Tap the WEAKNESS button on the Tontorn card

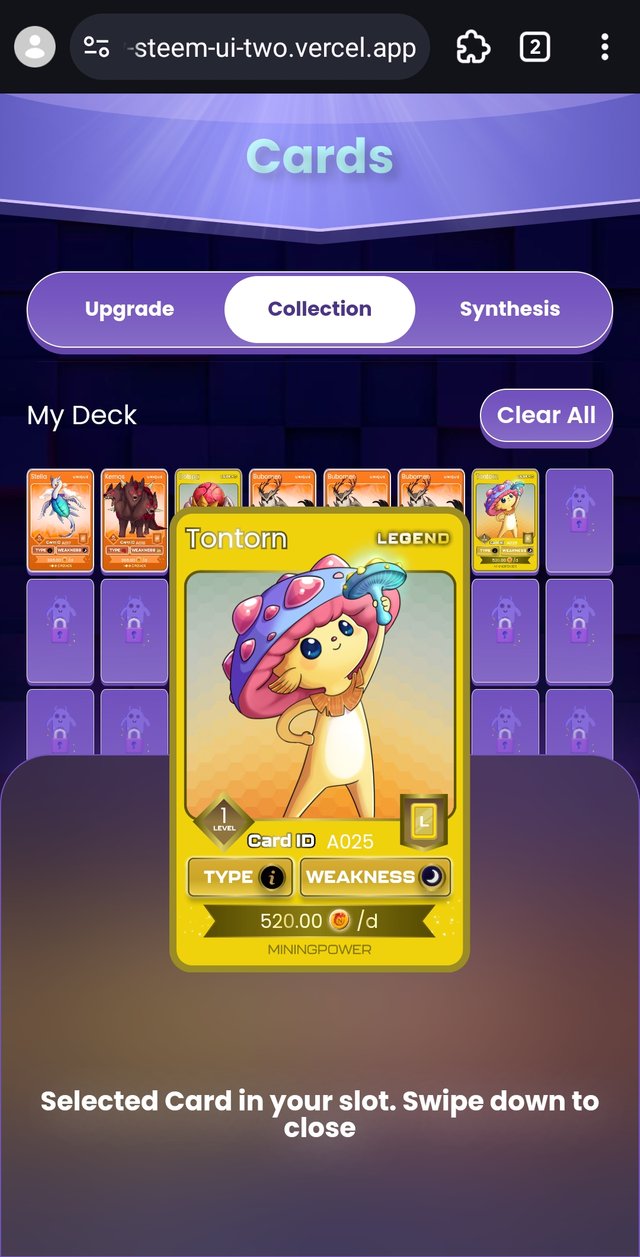click(x=375, y=877)
